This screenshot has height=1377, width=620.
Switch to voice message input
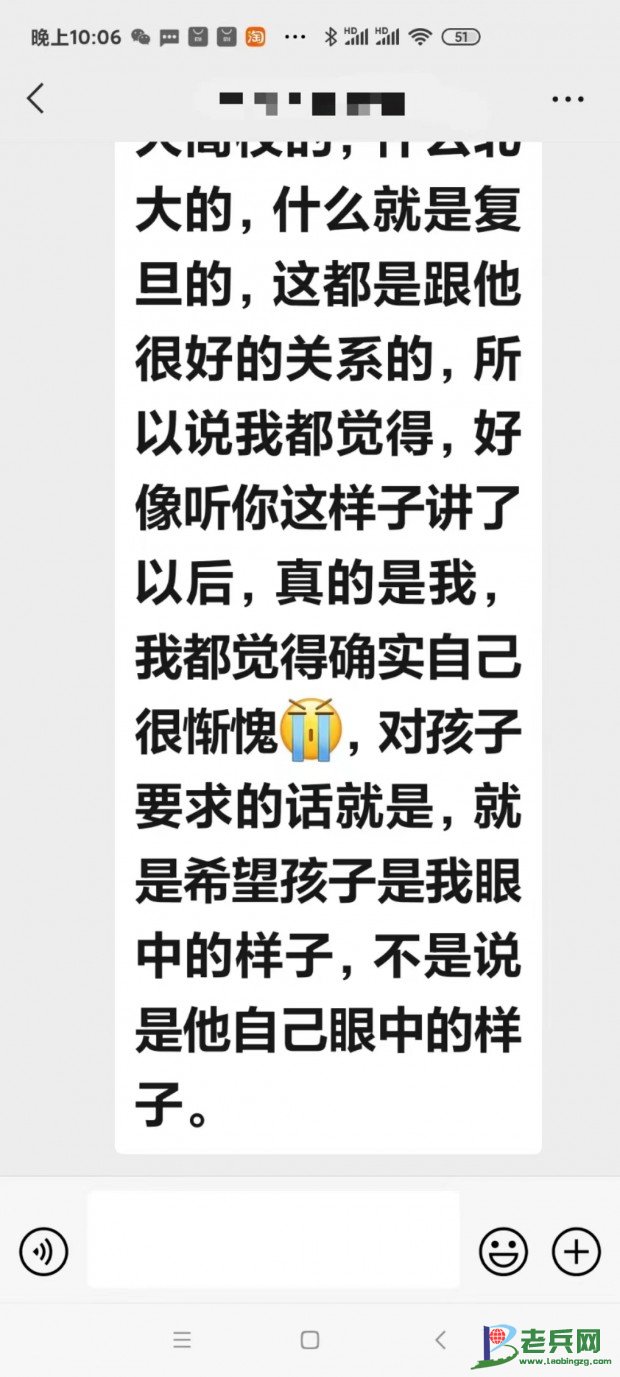44,1251
